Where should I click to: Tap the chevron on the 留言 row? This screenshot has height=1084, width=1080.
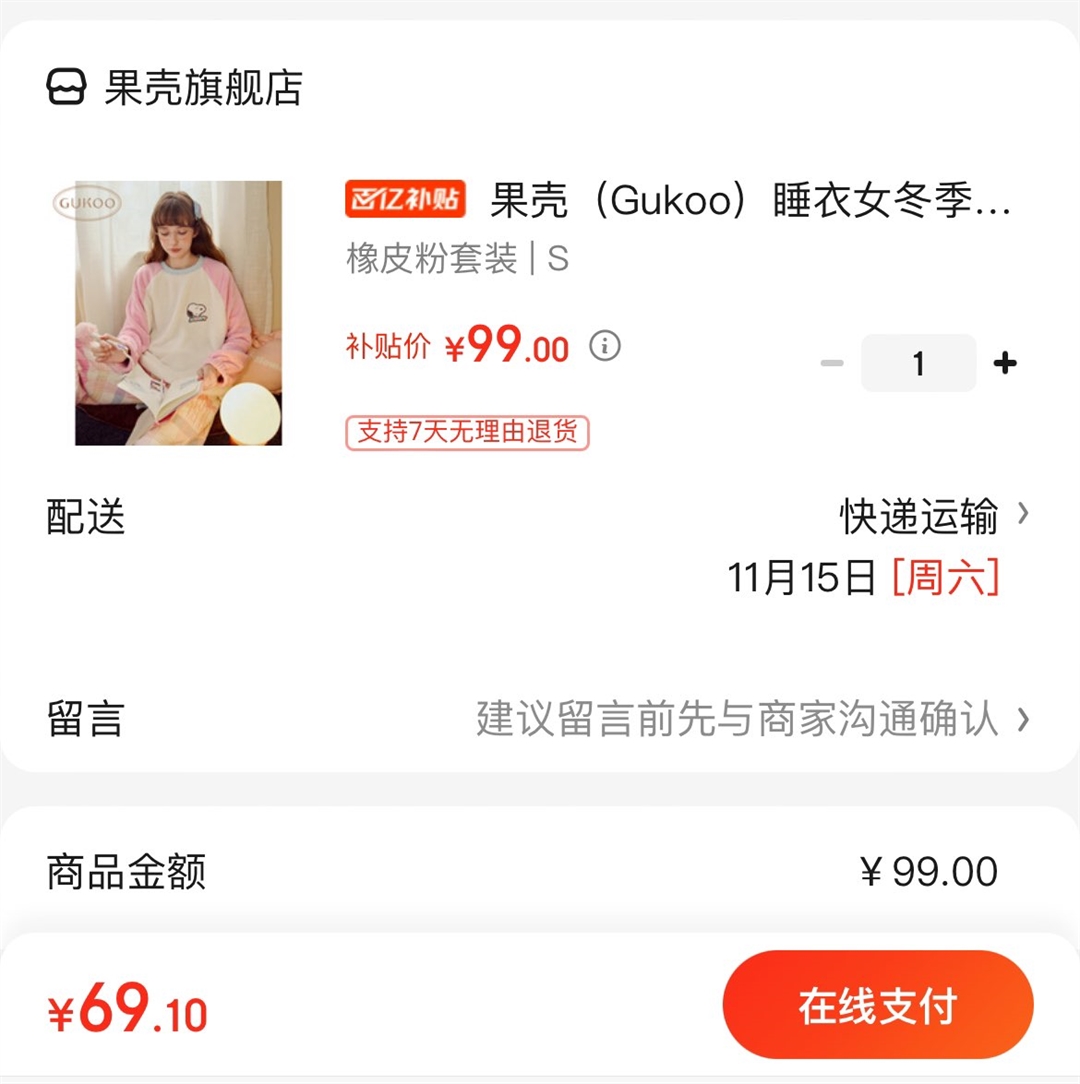pyautogui.click(x=1025, y=718)
